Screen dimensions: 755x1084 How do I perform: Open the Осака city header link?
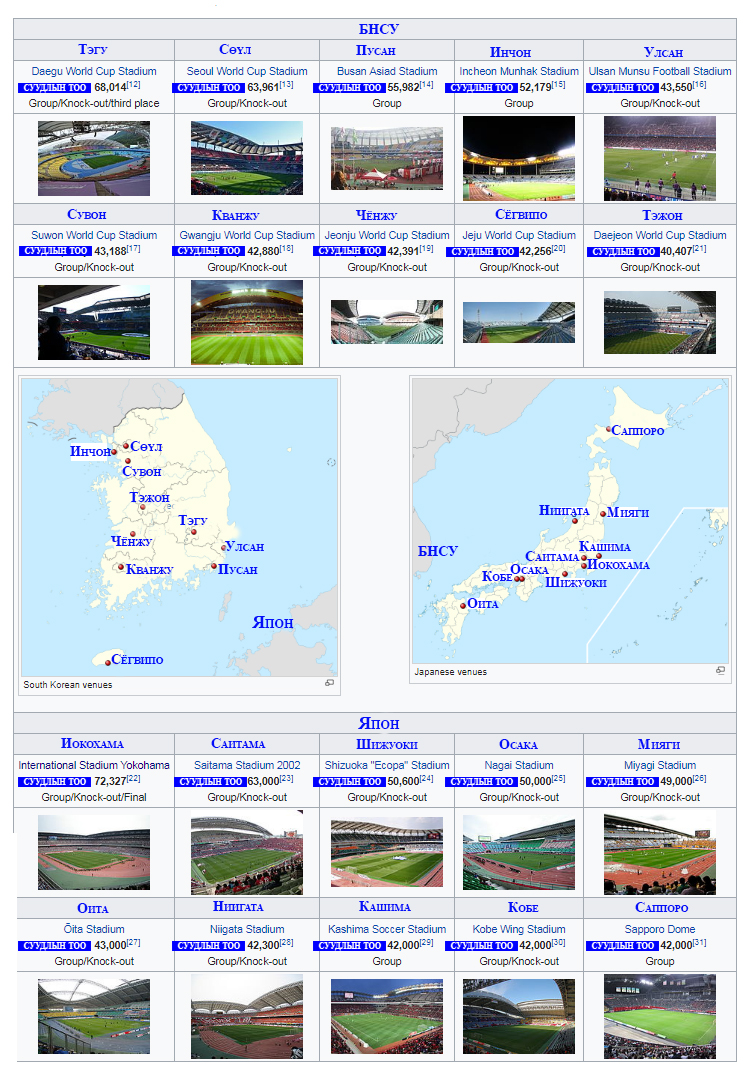pos(519,745)
